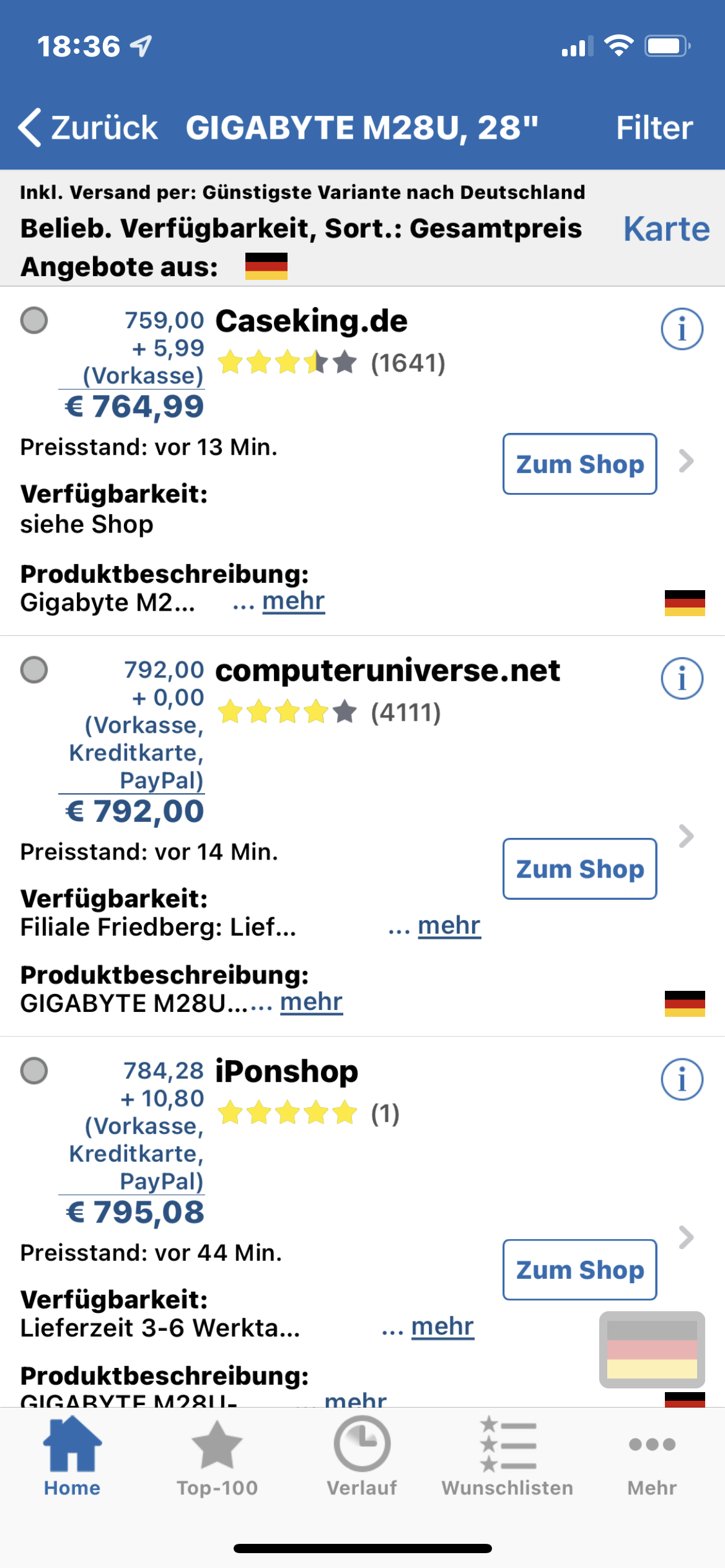Open the Filter options

654,128
